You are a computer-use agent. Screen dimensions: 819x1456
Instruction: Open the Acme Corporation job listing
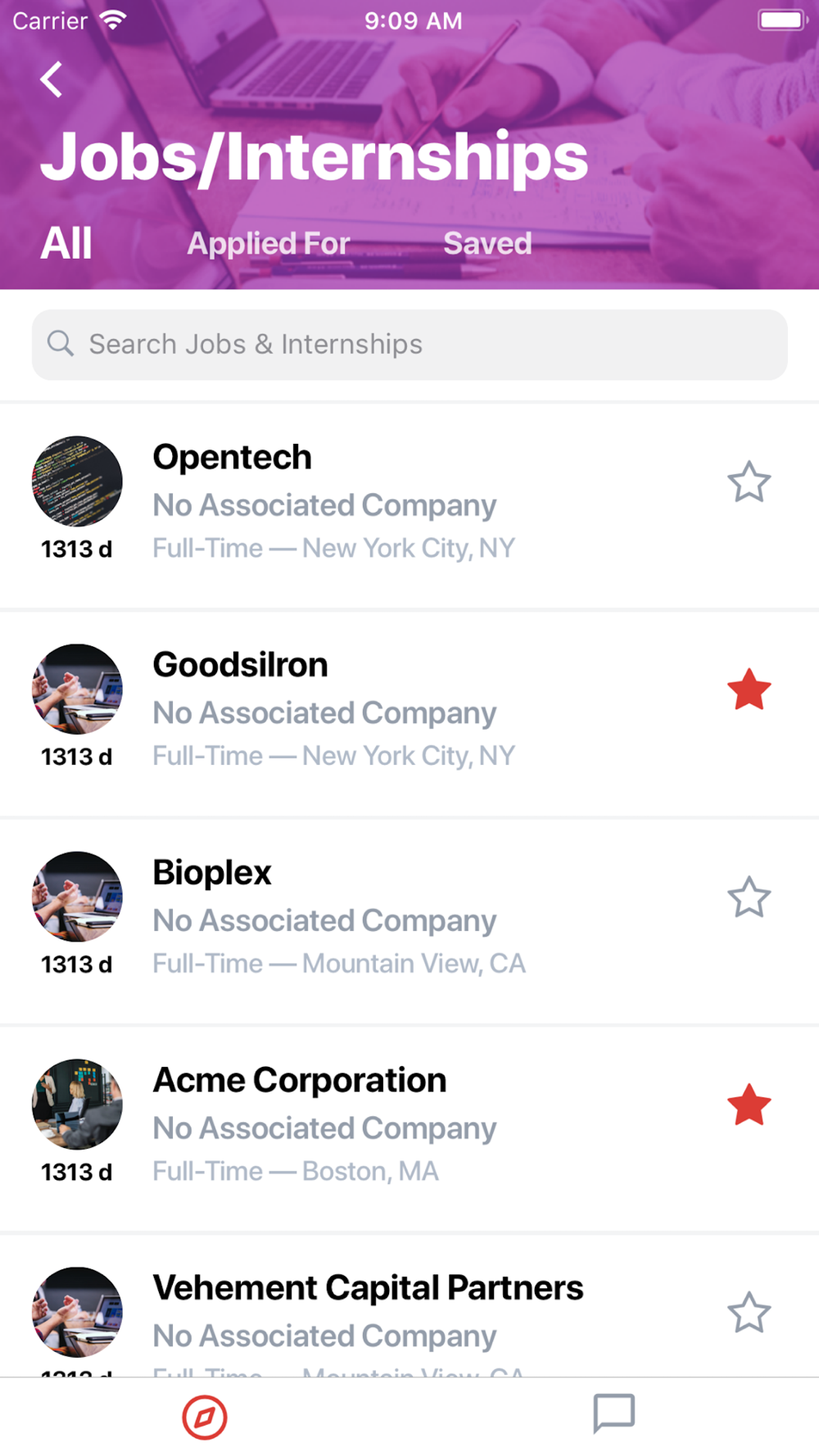click(409, 1129)
